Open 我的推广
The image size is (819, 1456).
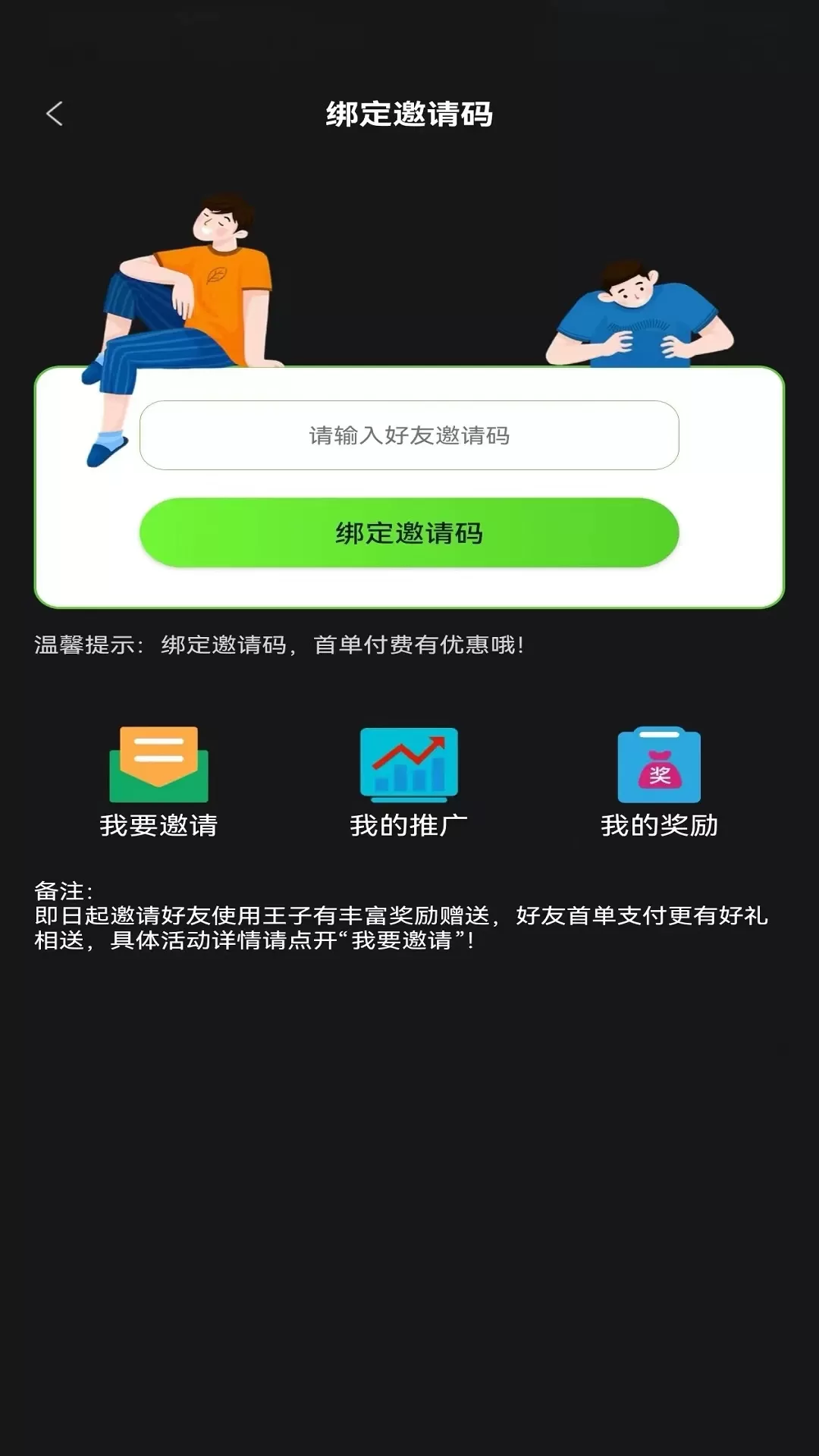coord(409,781)
